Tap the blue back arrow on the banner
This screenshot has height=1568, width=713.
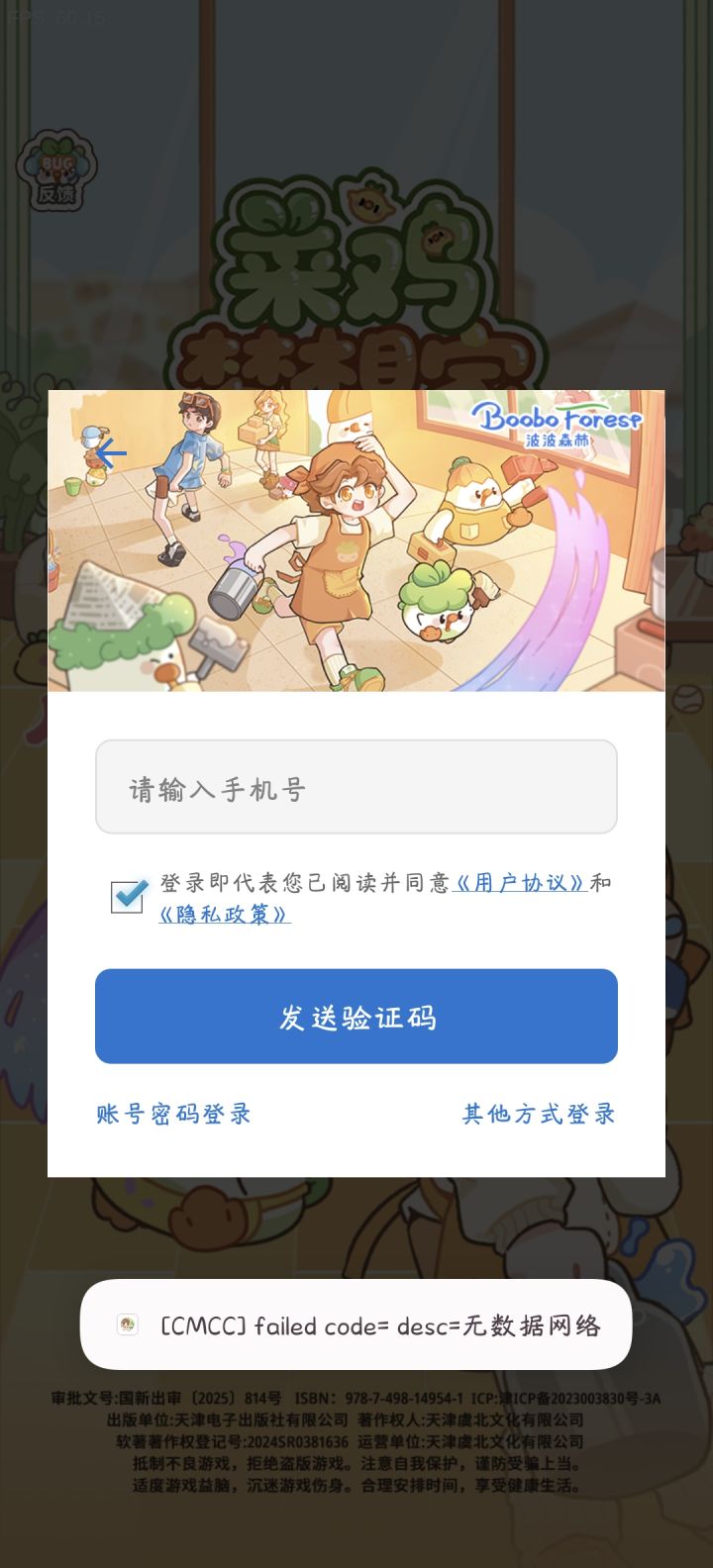pyautogui.click(x=112, y=453)
